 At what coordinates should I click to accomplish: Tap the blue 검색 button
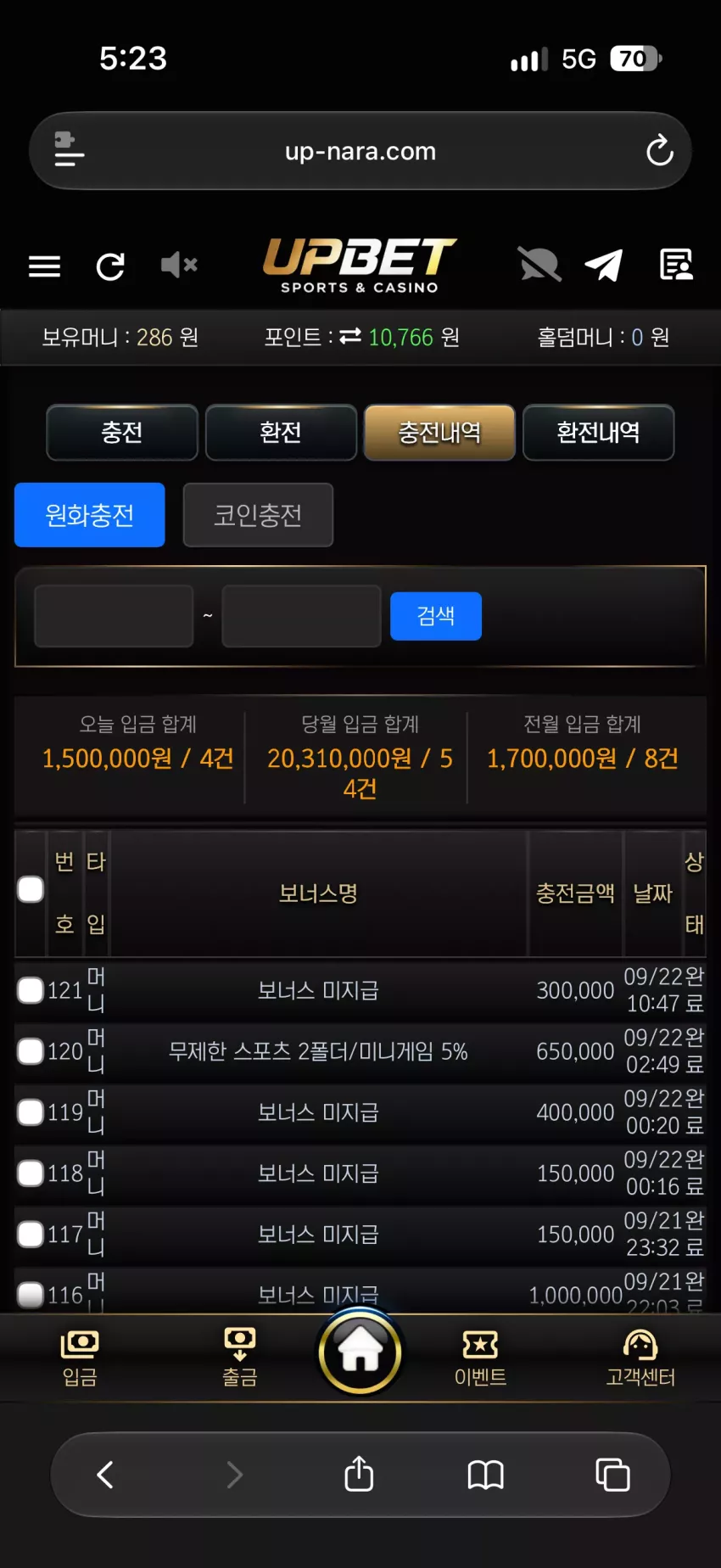pyautogui.click(x=436, y=616)
